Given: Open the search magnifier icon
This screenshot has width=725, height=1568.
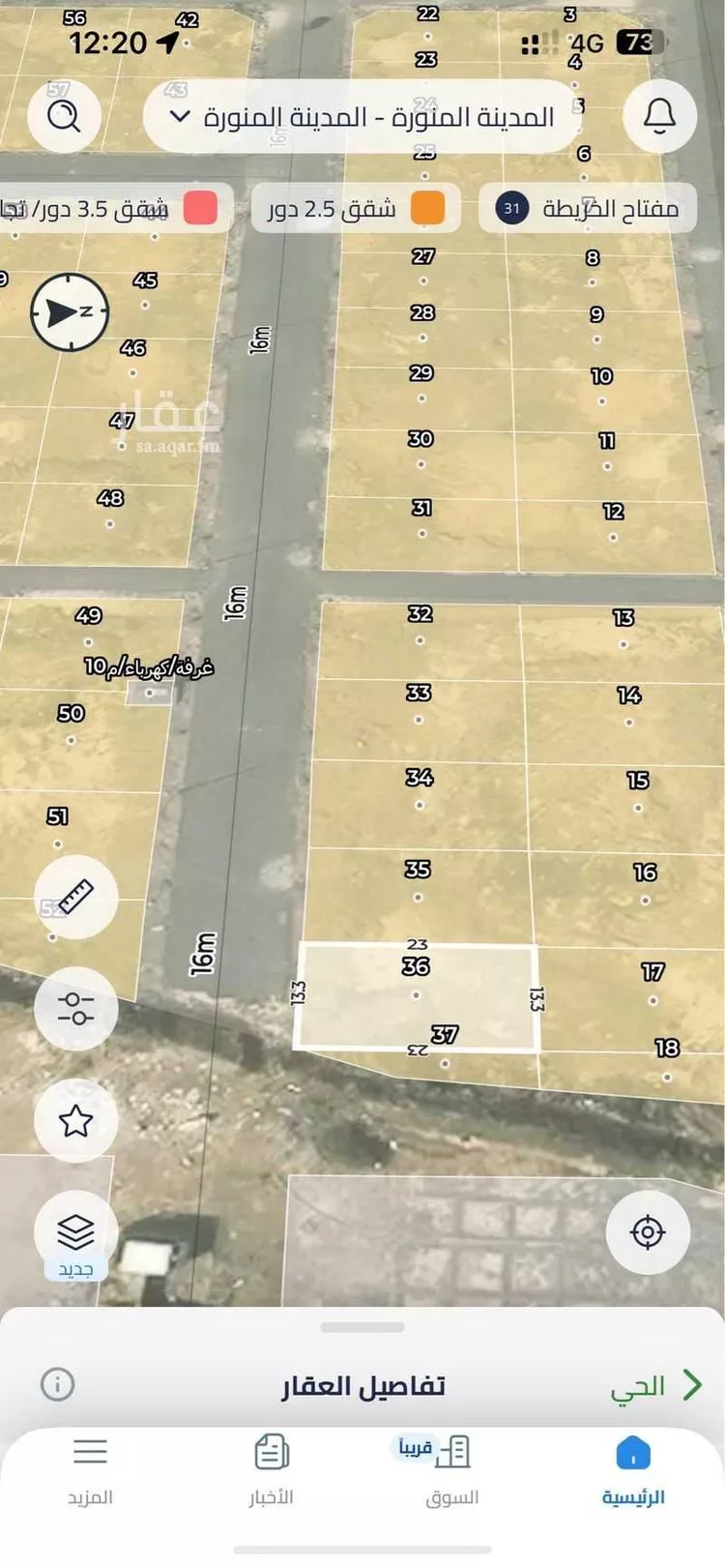Looking at the screenshot, I should coord(64,116).
